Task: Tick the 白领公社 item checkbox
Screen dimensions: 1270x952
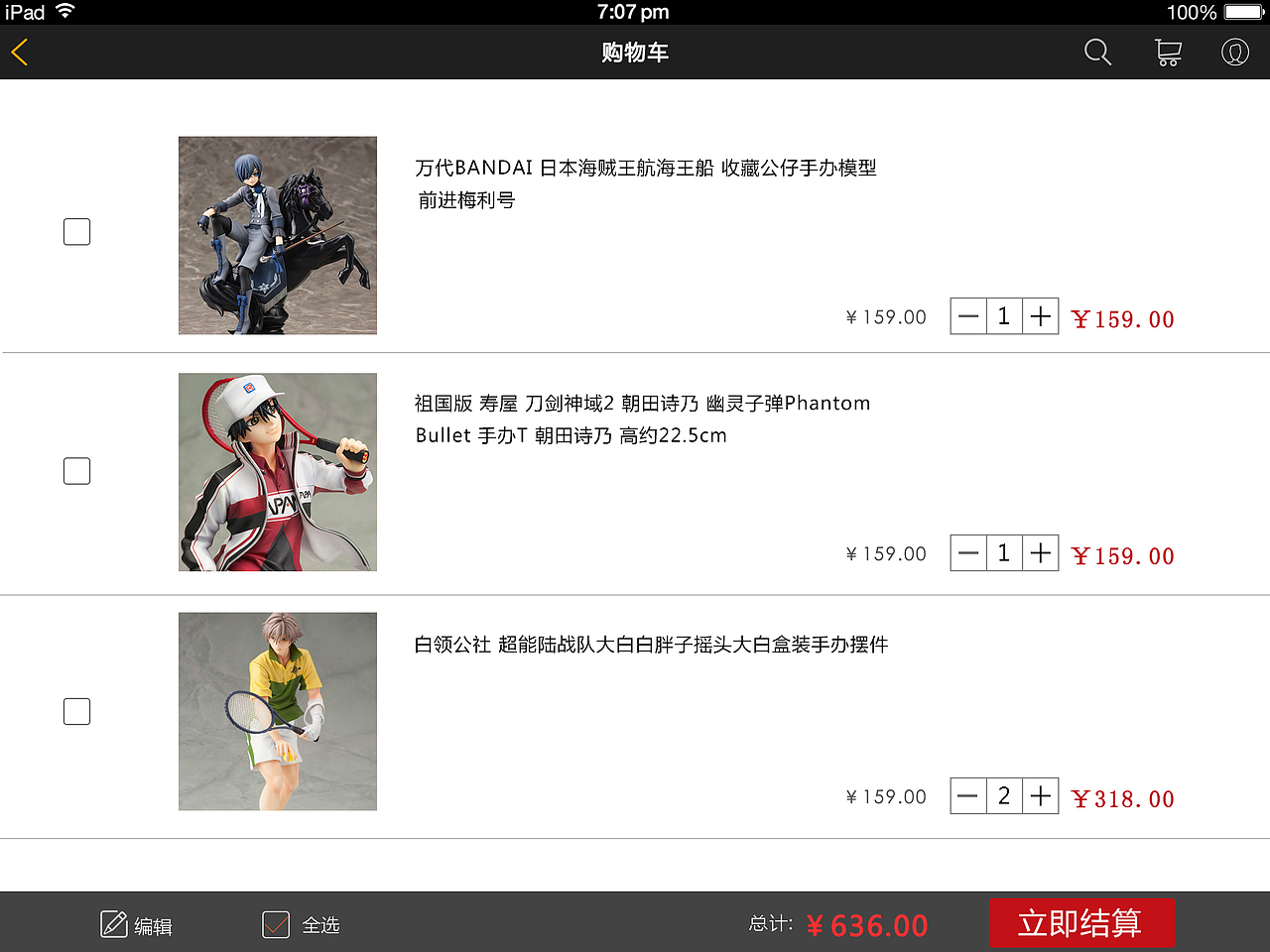Action: 76,711
